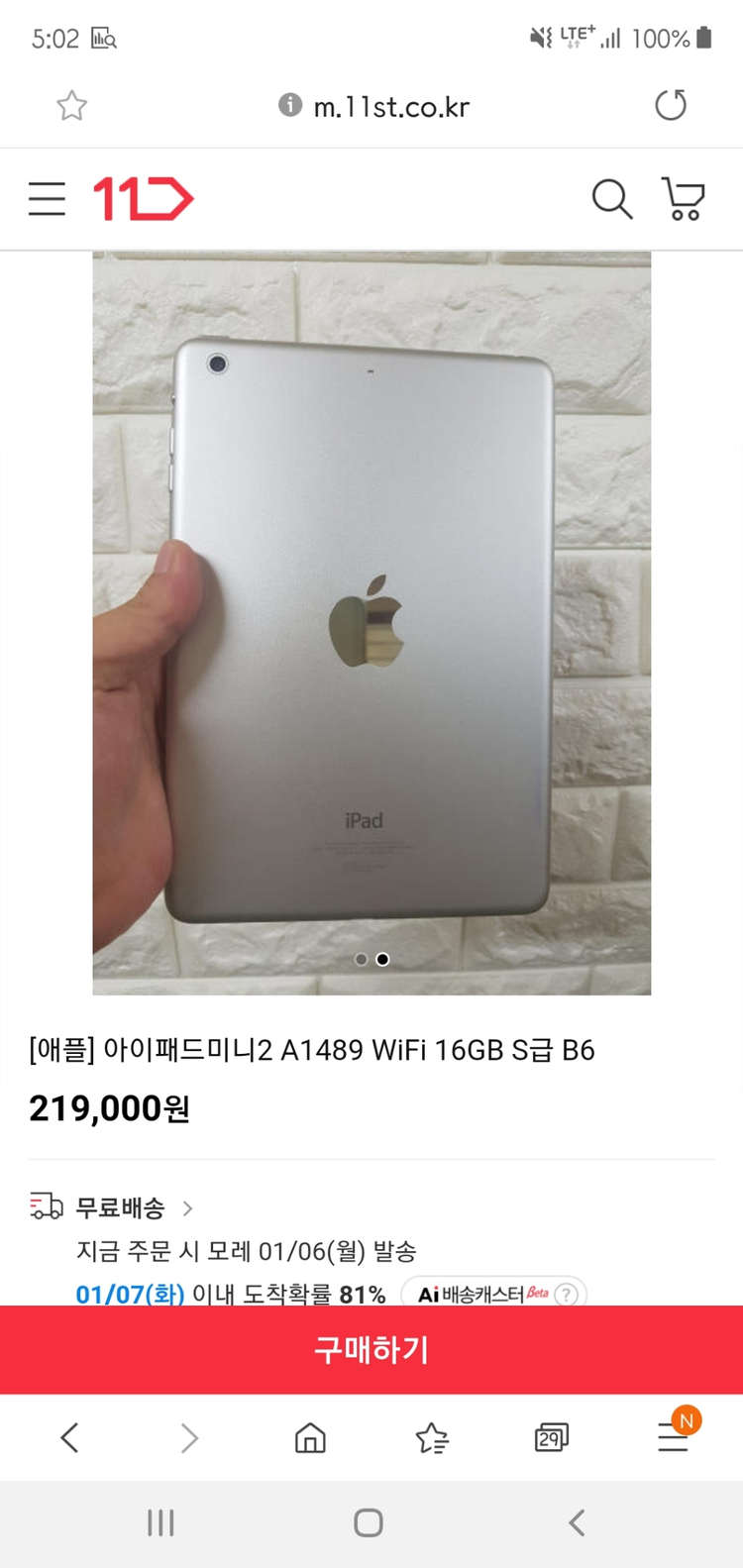This screenshot has height=1568, width=743.
Task: Open the hamburger menu
Action: [x=47, y=199]
